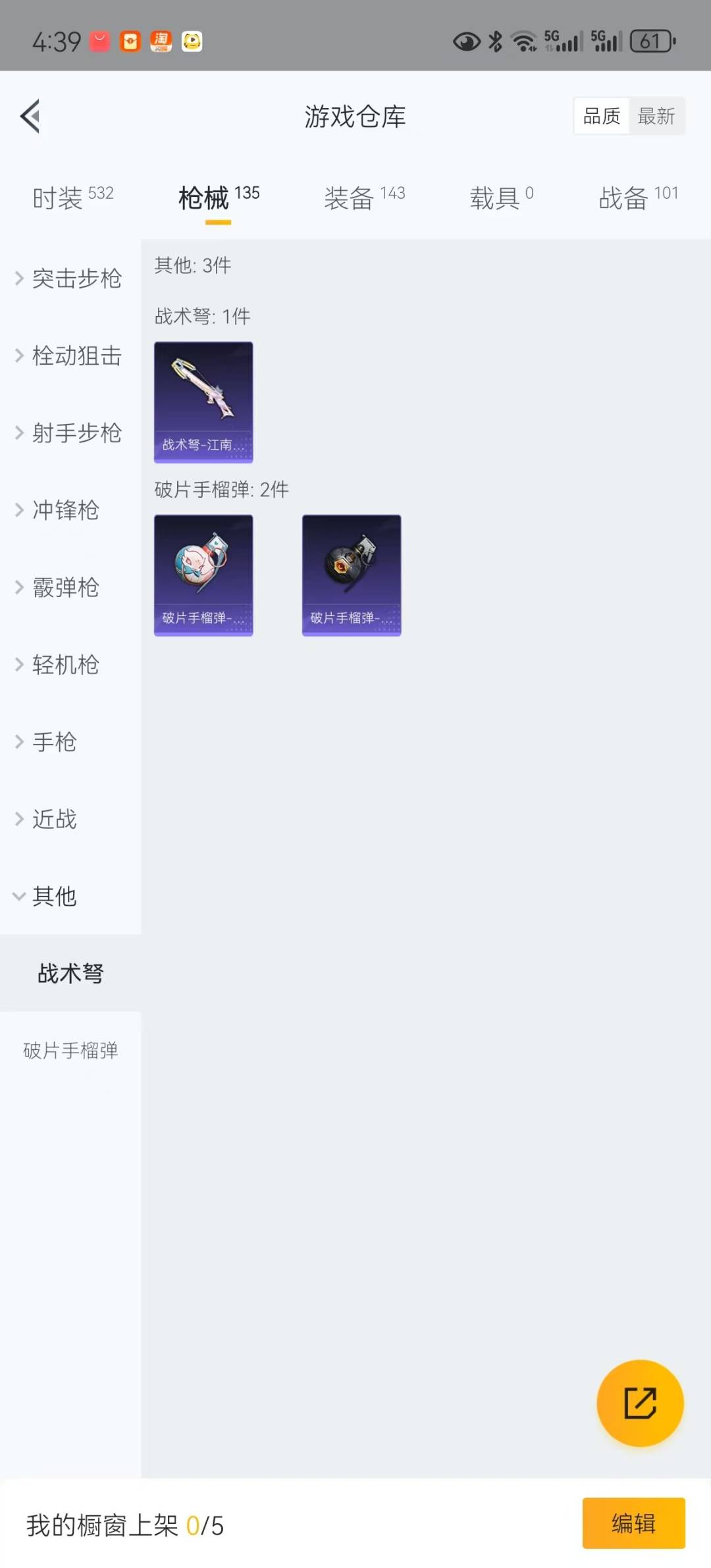The image size is (711, 1568).
Task: Open the 战术弩-江南 item card
Action: pyautogui.click(x=203, y=402)
